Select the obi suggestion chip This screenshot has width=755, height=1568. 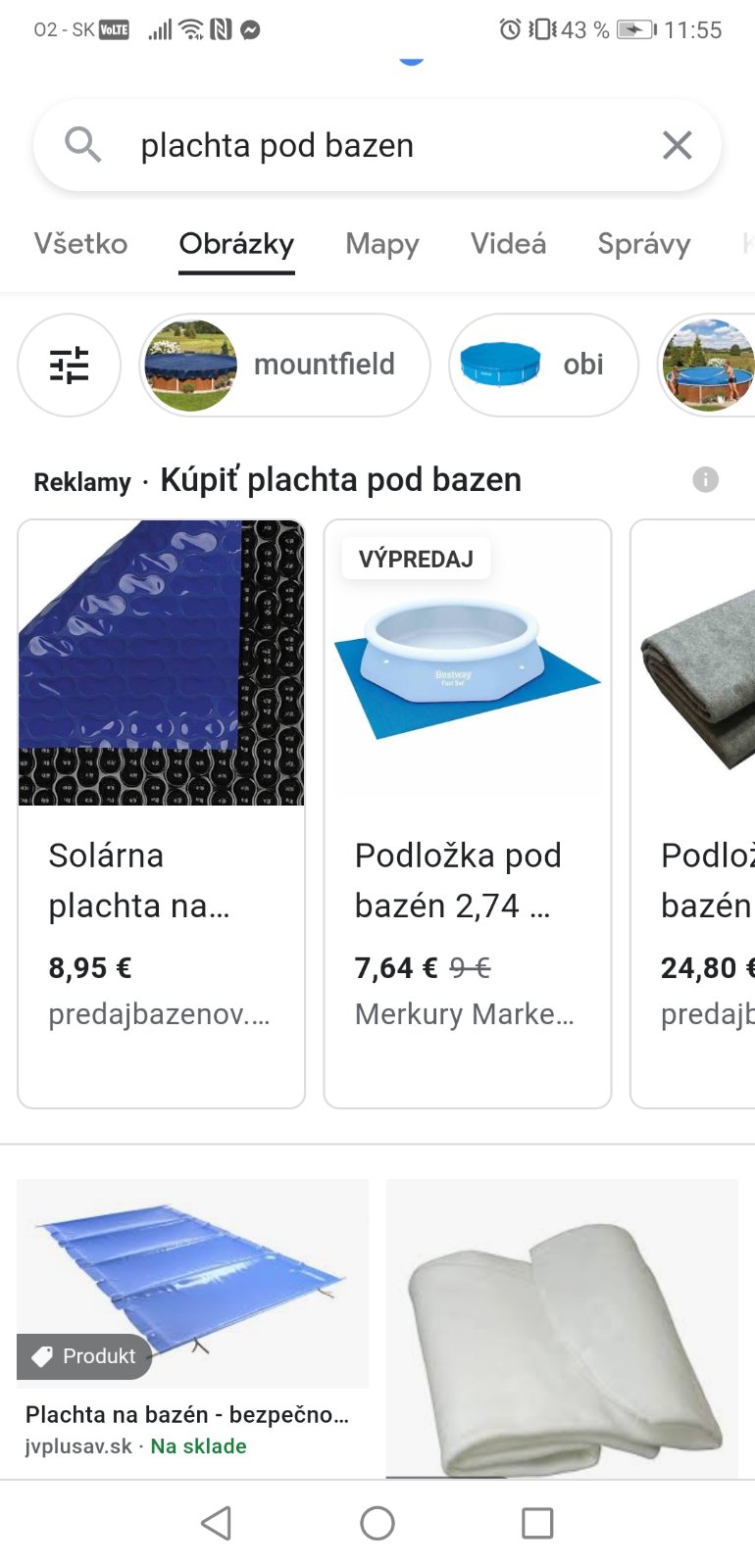pyautogui.click(x=543, y=365)
